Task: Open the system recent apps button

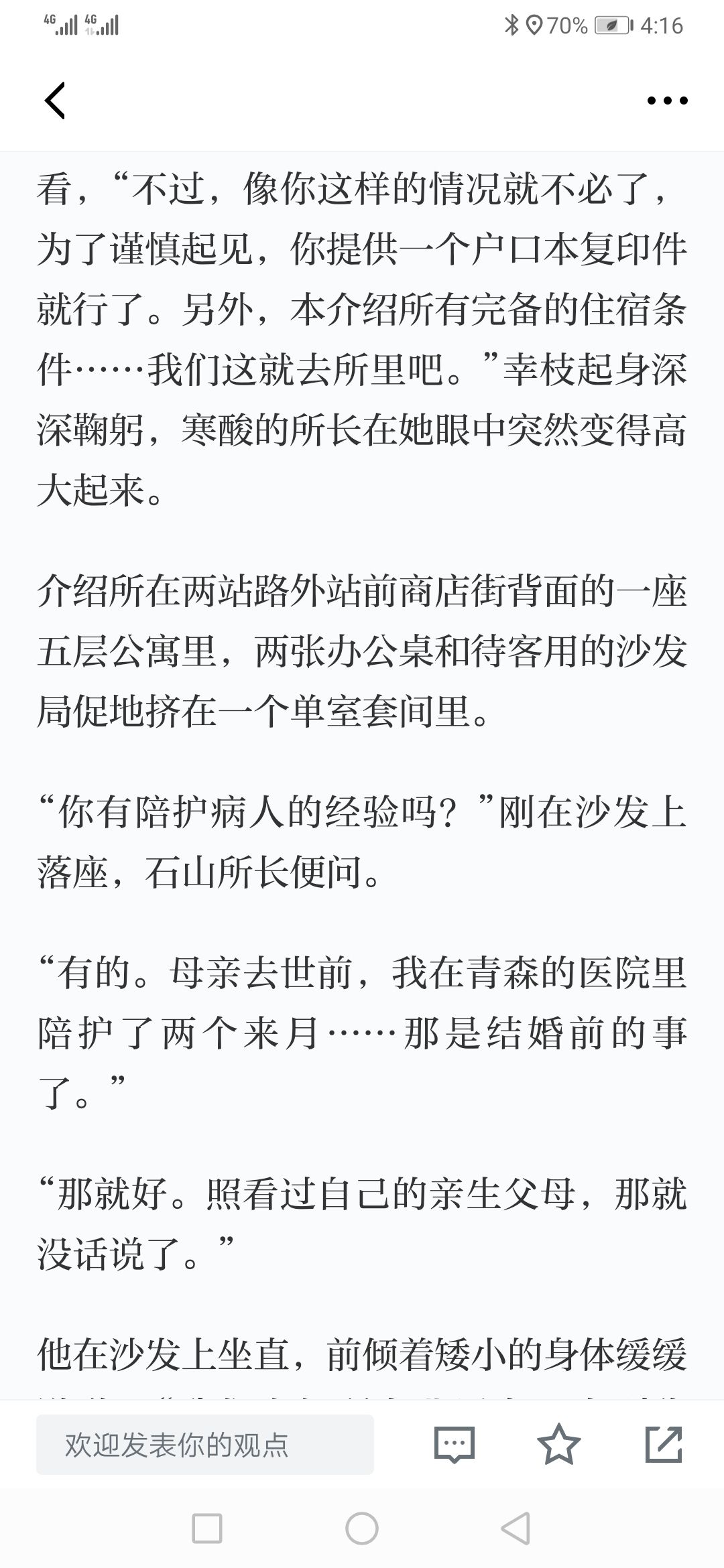Action: [207, 1528]
